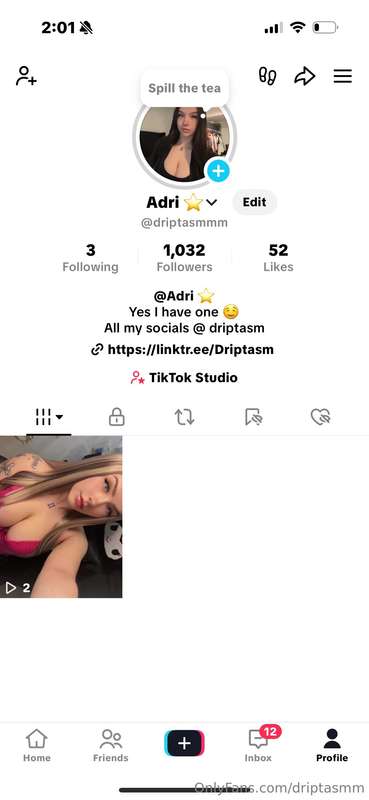
Task: Tap the Spill the tea bubble
Action: [x=184, y=88]
